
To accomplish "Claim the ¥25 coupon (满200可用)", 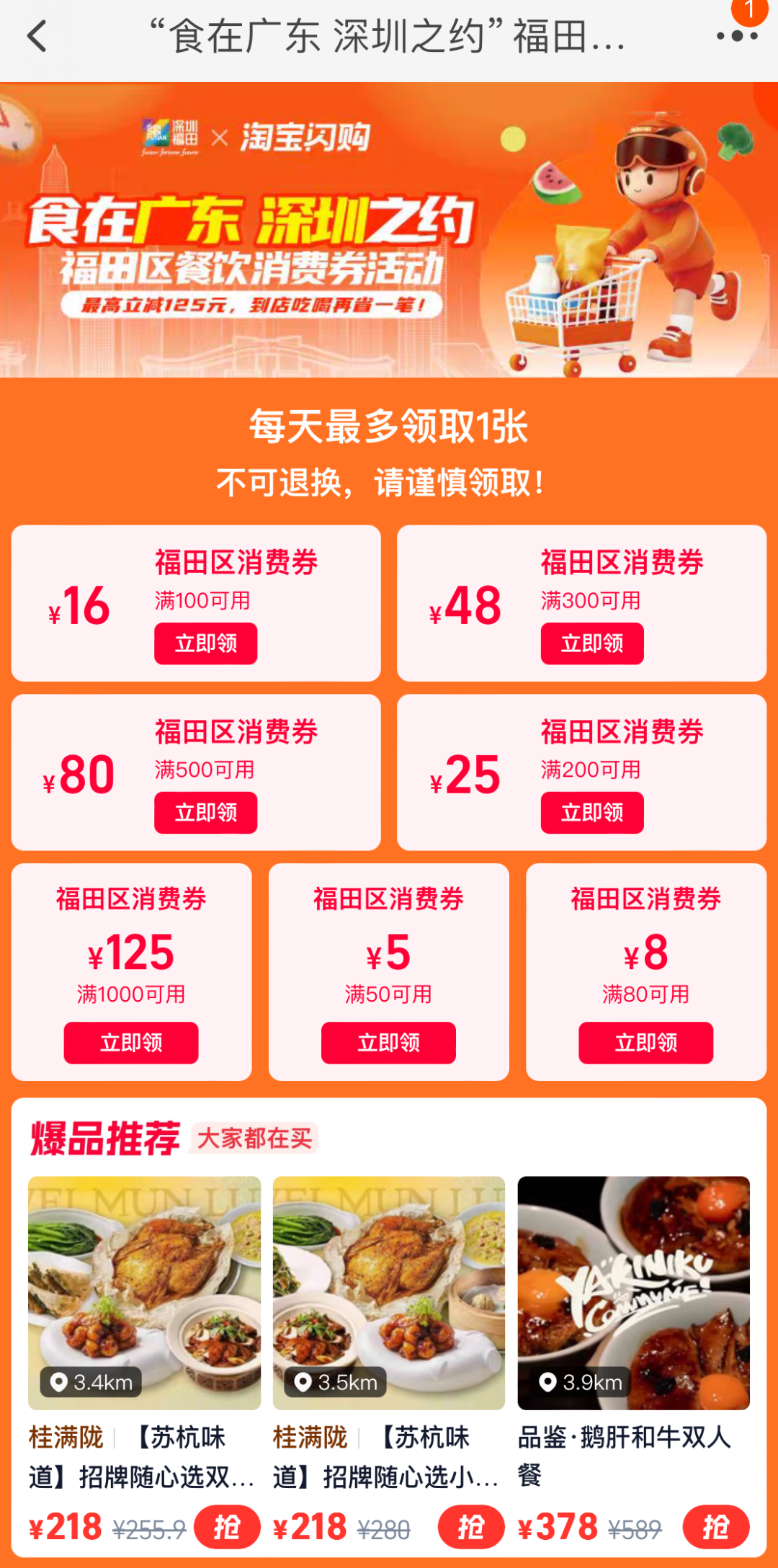I will coord(592,812).
